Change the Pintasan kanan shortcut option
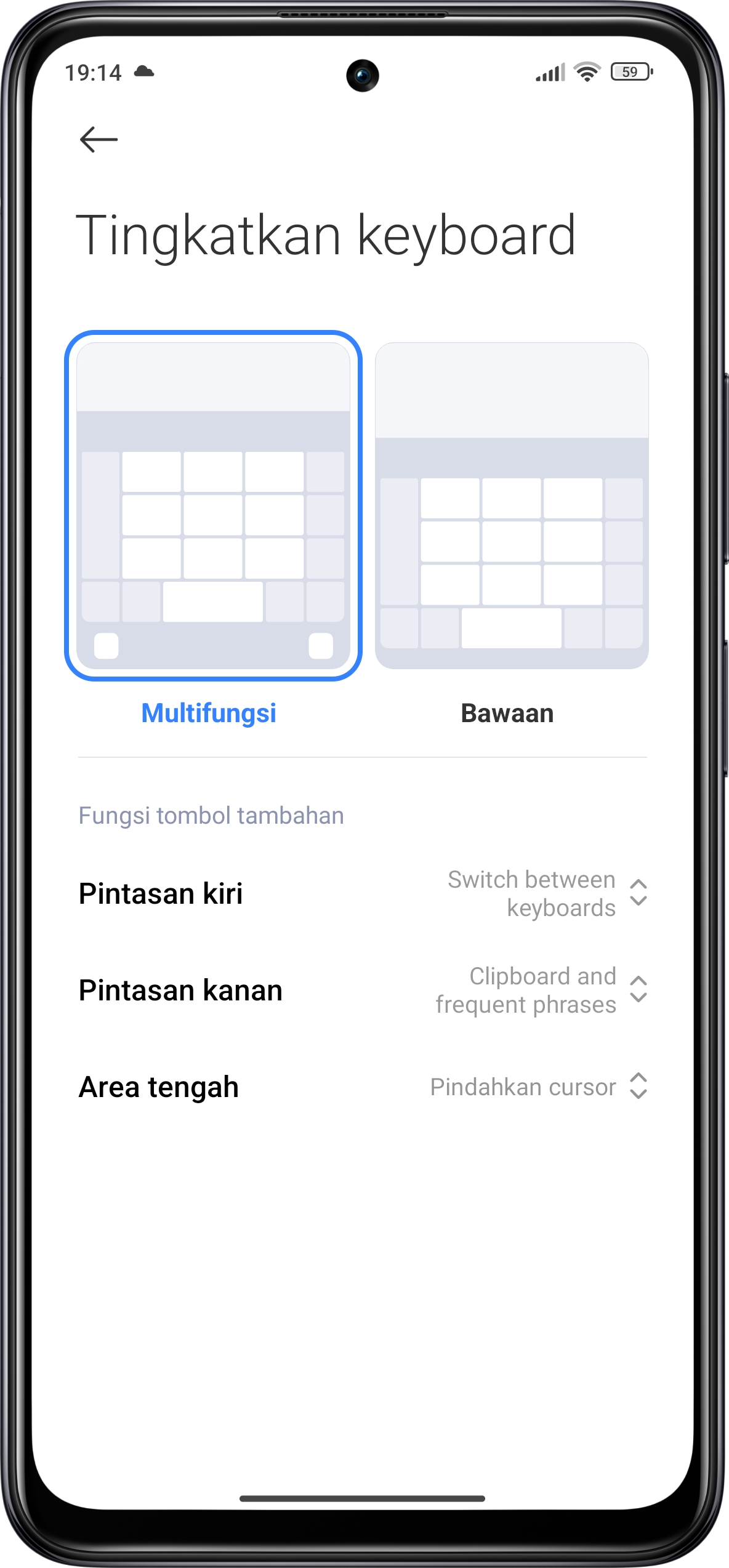The width and height of the screenshot is (729, 1568). pos(541,990)
